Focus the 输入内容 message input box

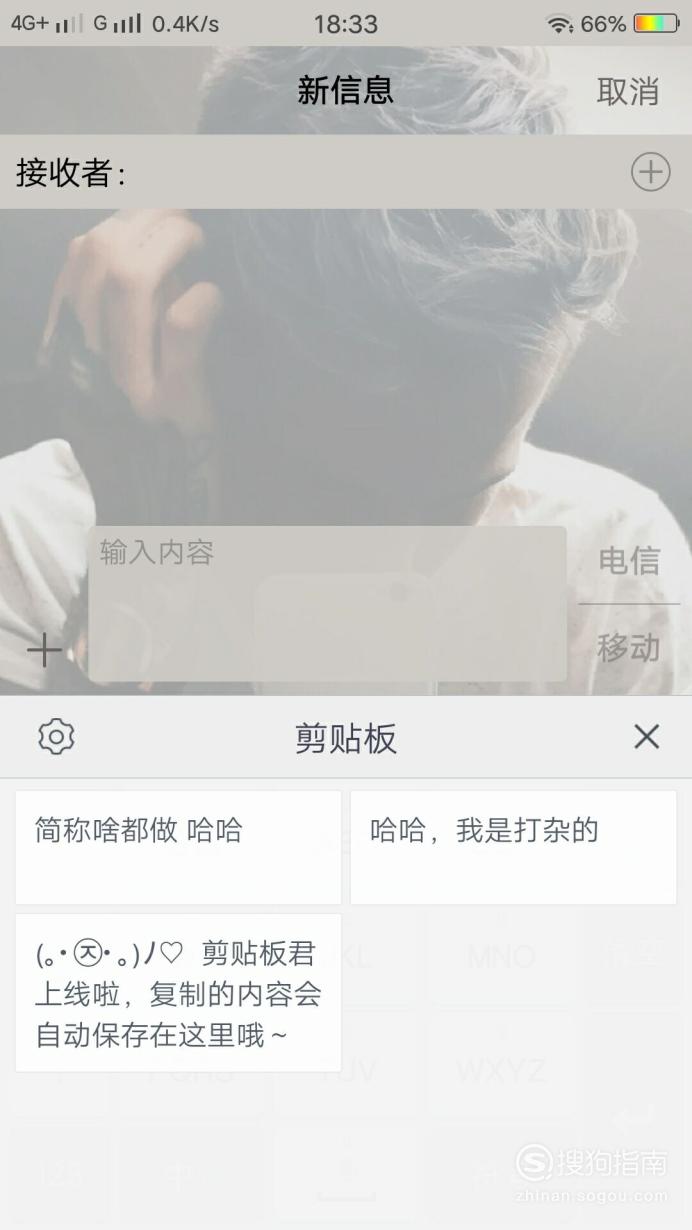click(327, 604)
